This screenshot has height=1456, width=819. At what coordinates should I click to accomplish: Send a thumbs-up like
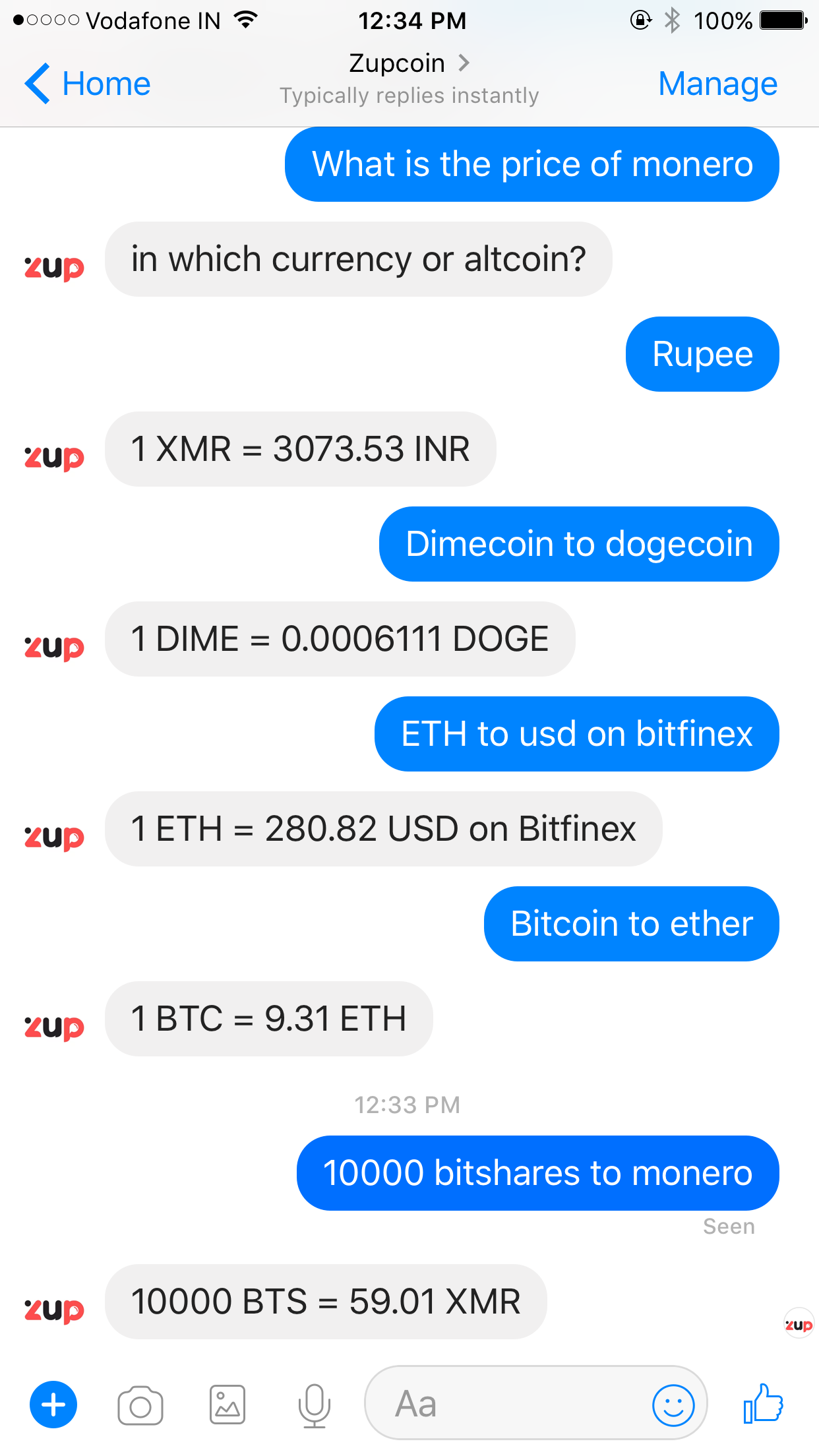(x=763, y=1404)
